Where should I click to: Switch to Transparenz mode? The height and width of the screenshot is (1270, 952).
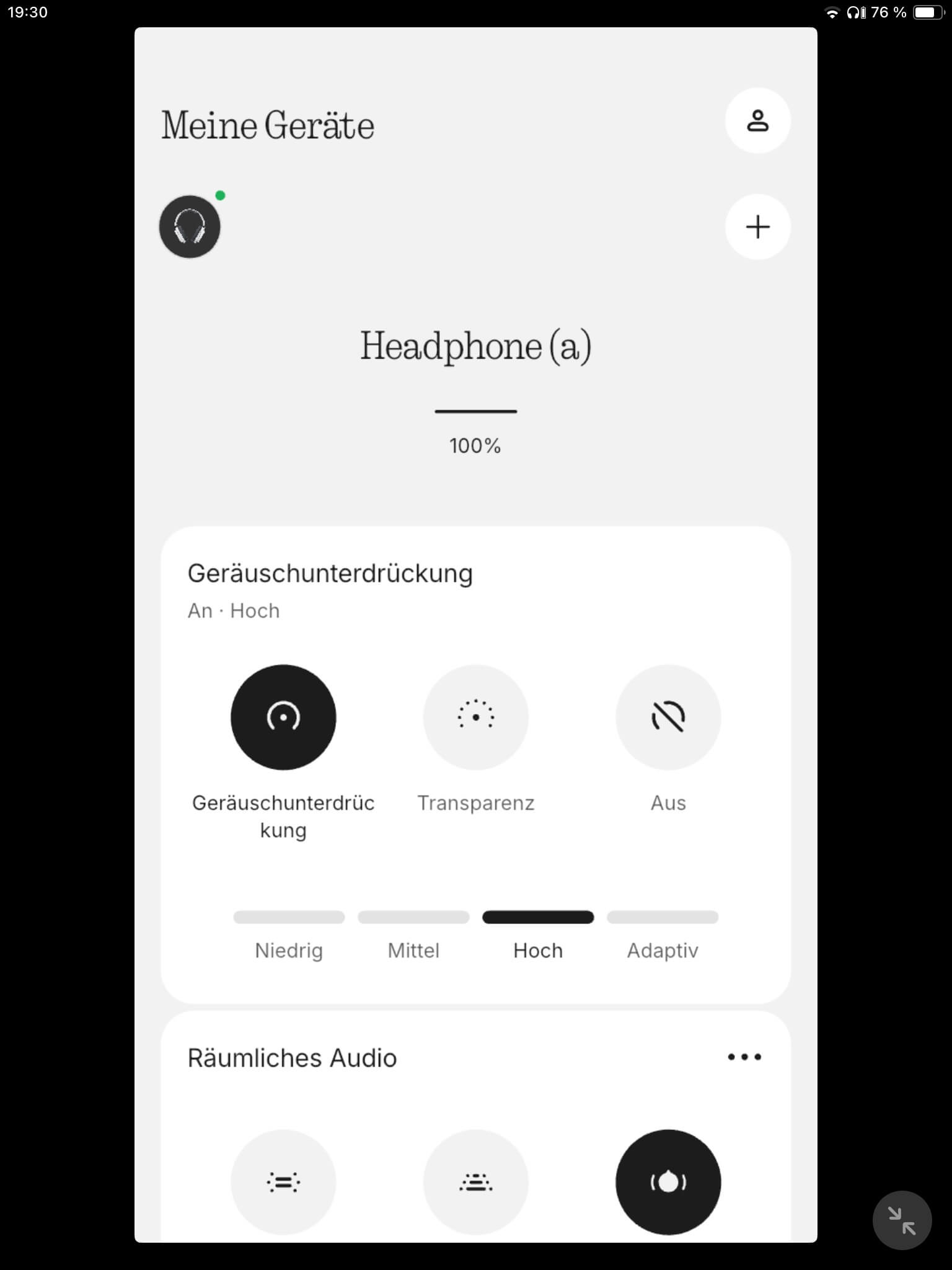[x=475, y=717]
